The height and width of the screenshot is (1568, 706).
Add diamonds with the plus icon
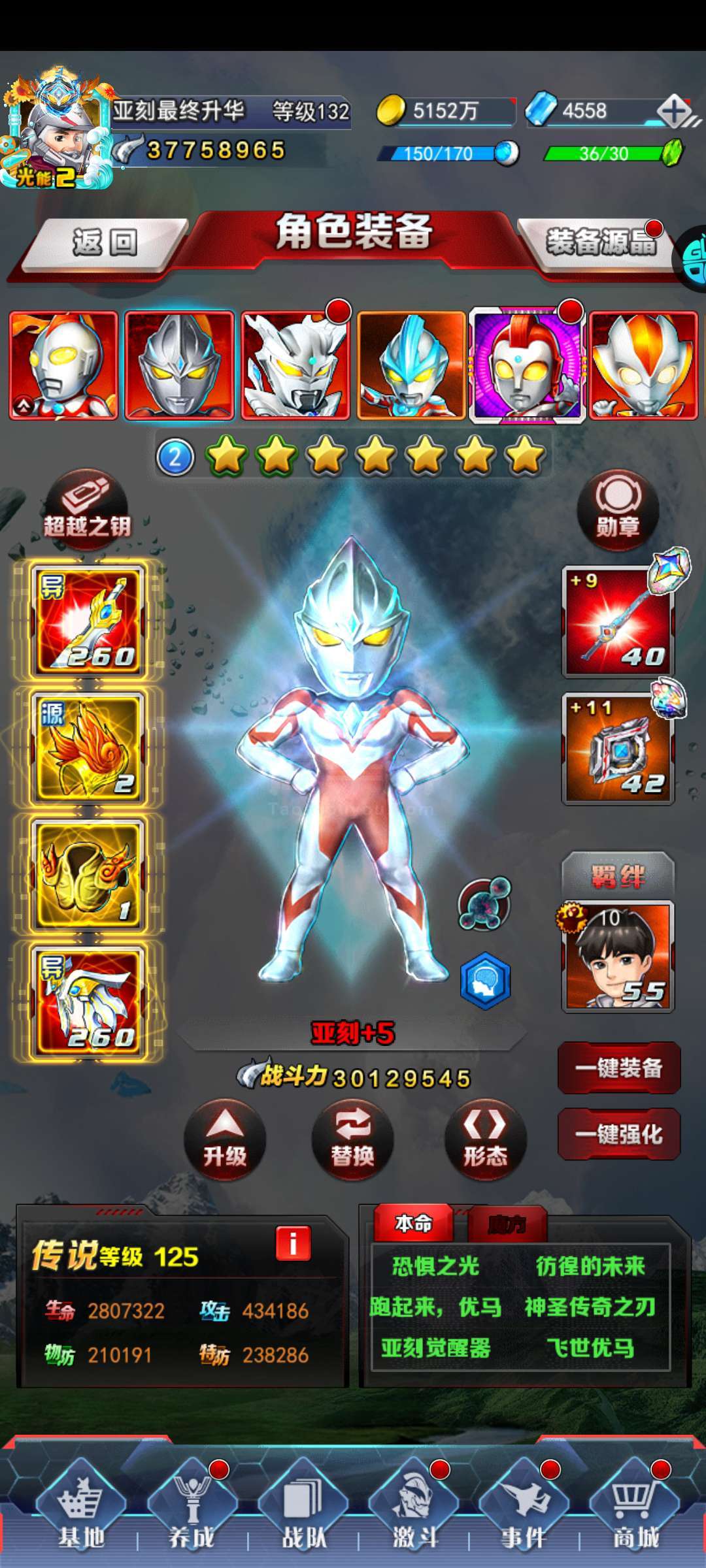[675, 111]
